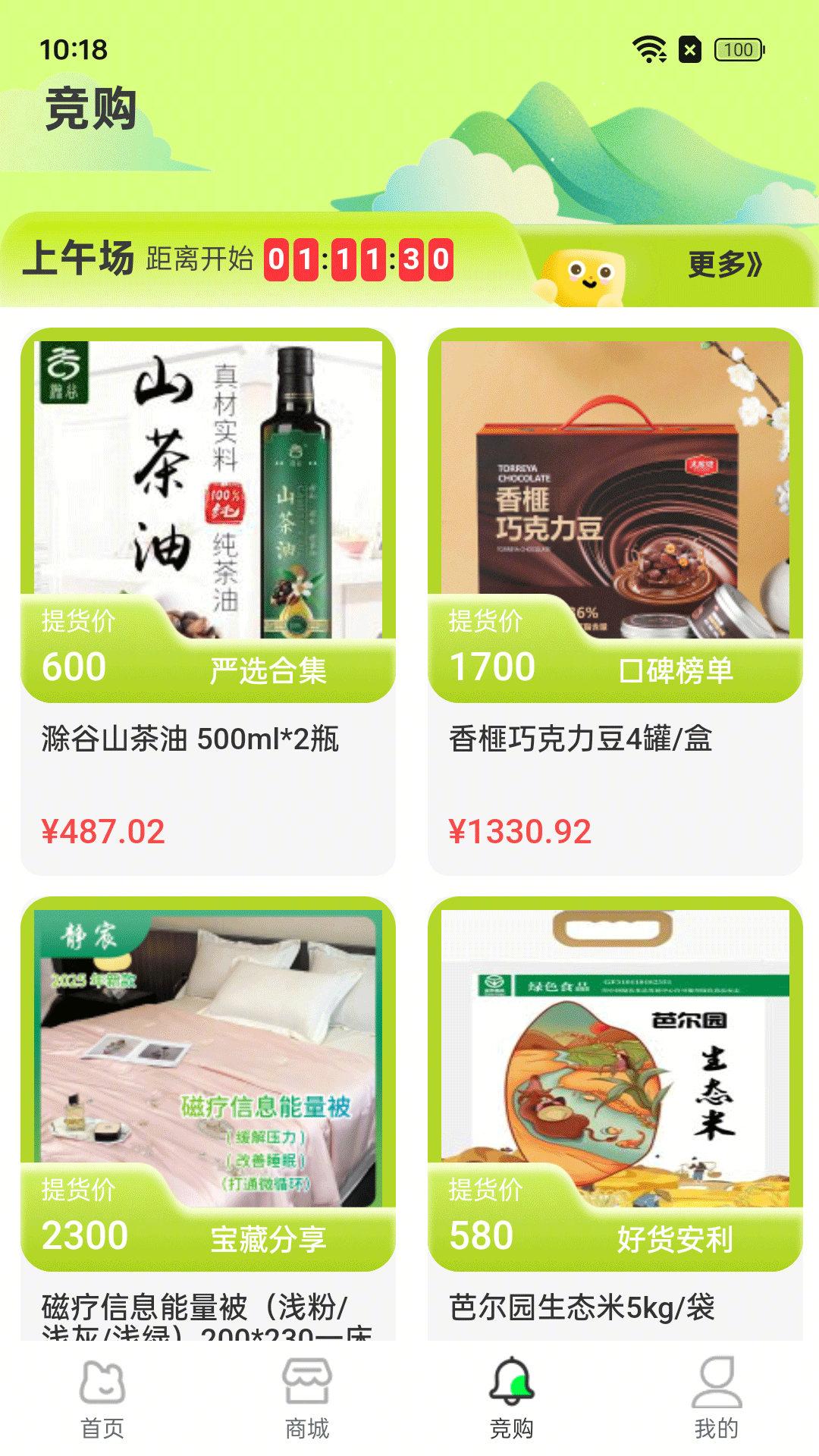Open the 滁谷山茶油 500ml*2瓶 product card
Viewport: 819px width, 1456px height.
point(208,599)
